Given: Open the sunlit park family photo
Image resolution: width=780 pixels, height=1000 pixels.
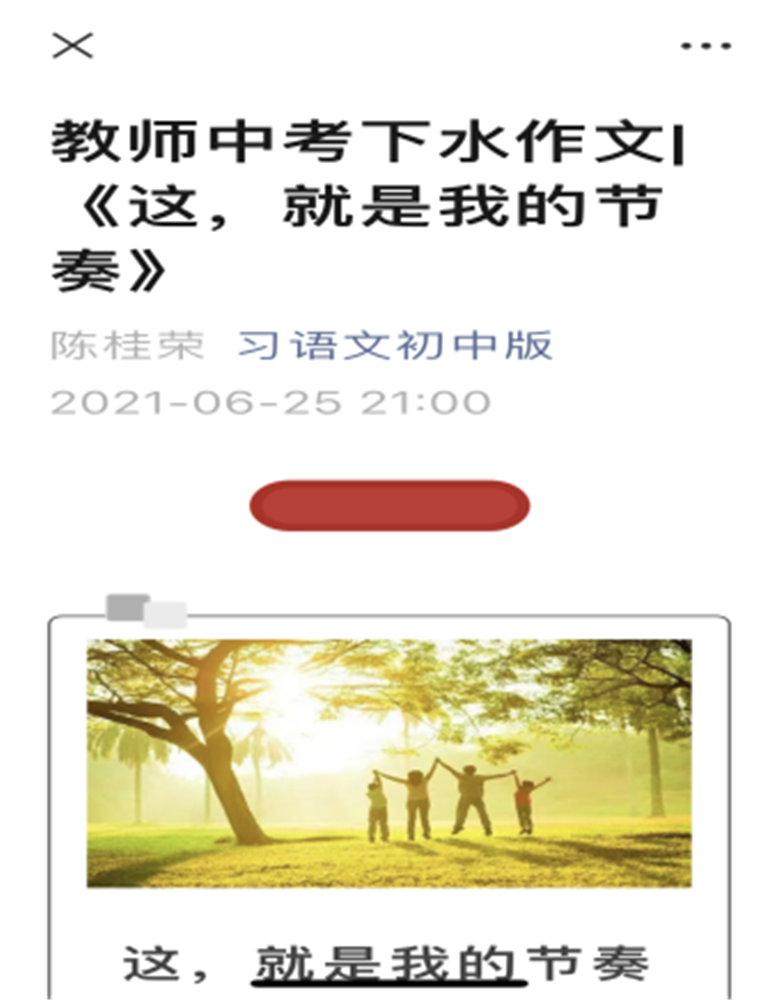Looking at the screenshot, I should coord(389,763).
